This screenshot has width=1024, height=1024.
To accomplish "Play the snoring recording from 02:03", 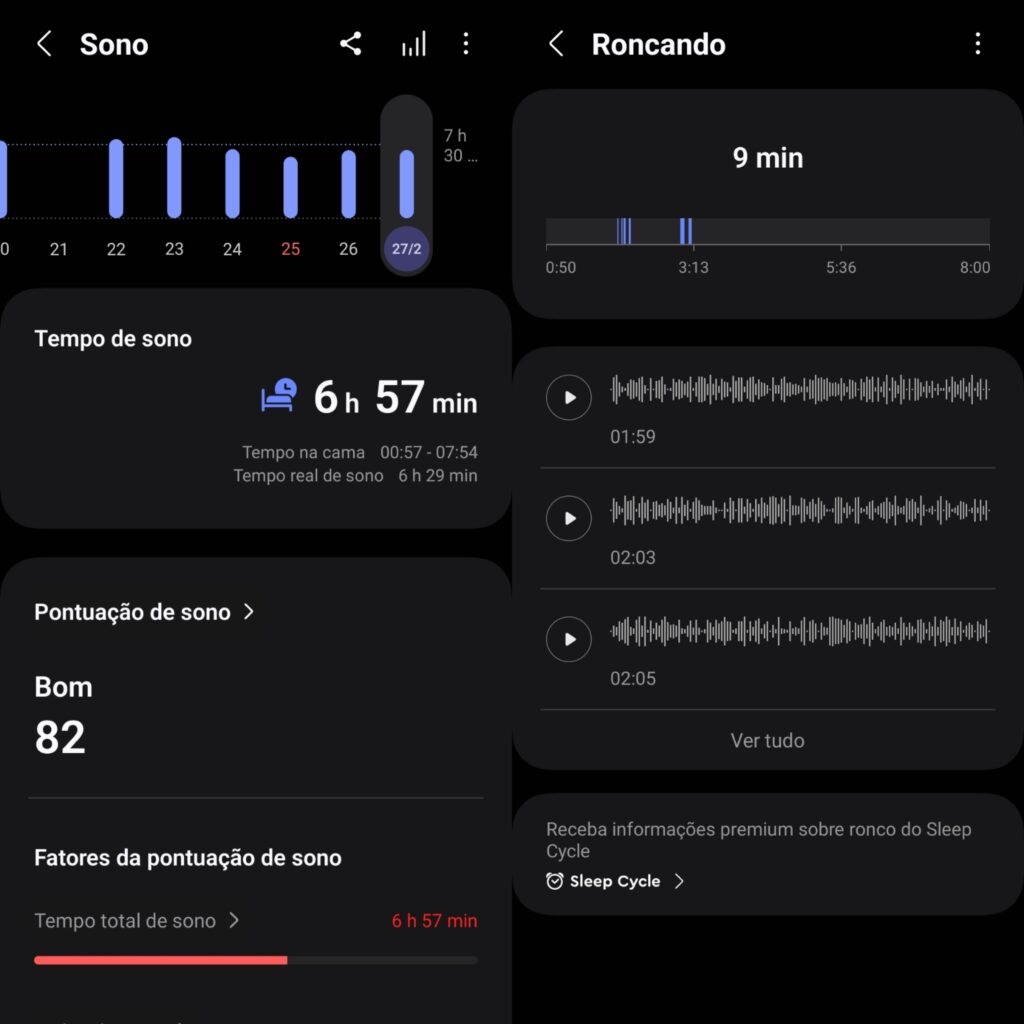I will (569, 518).
